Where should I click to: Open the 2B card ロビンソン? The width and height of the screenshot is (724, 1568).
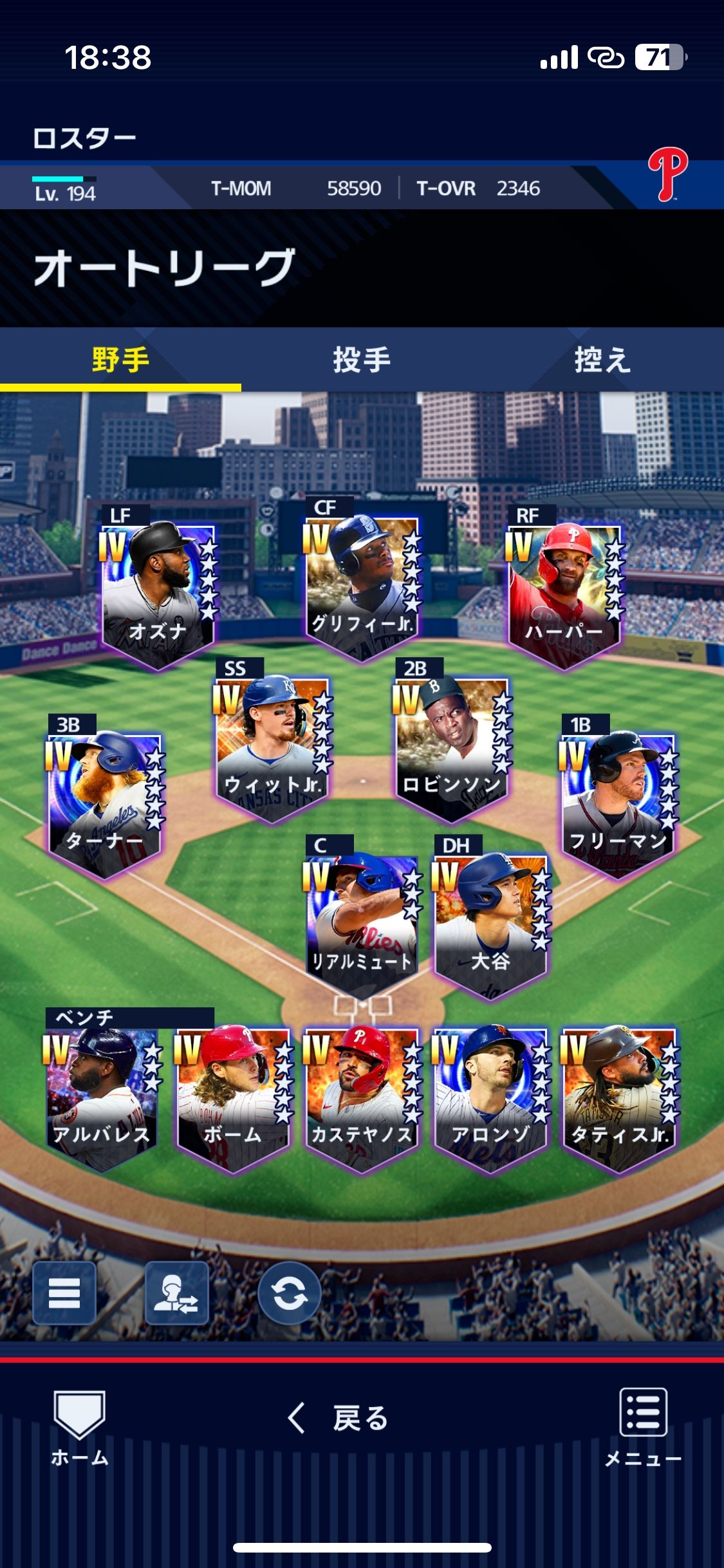[452, 747]
